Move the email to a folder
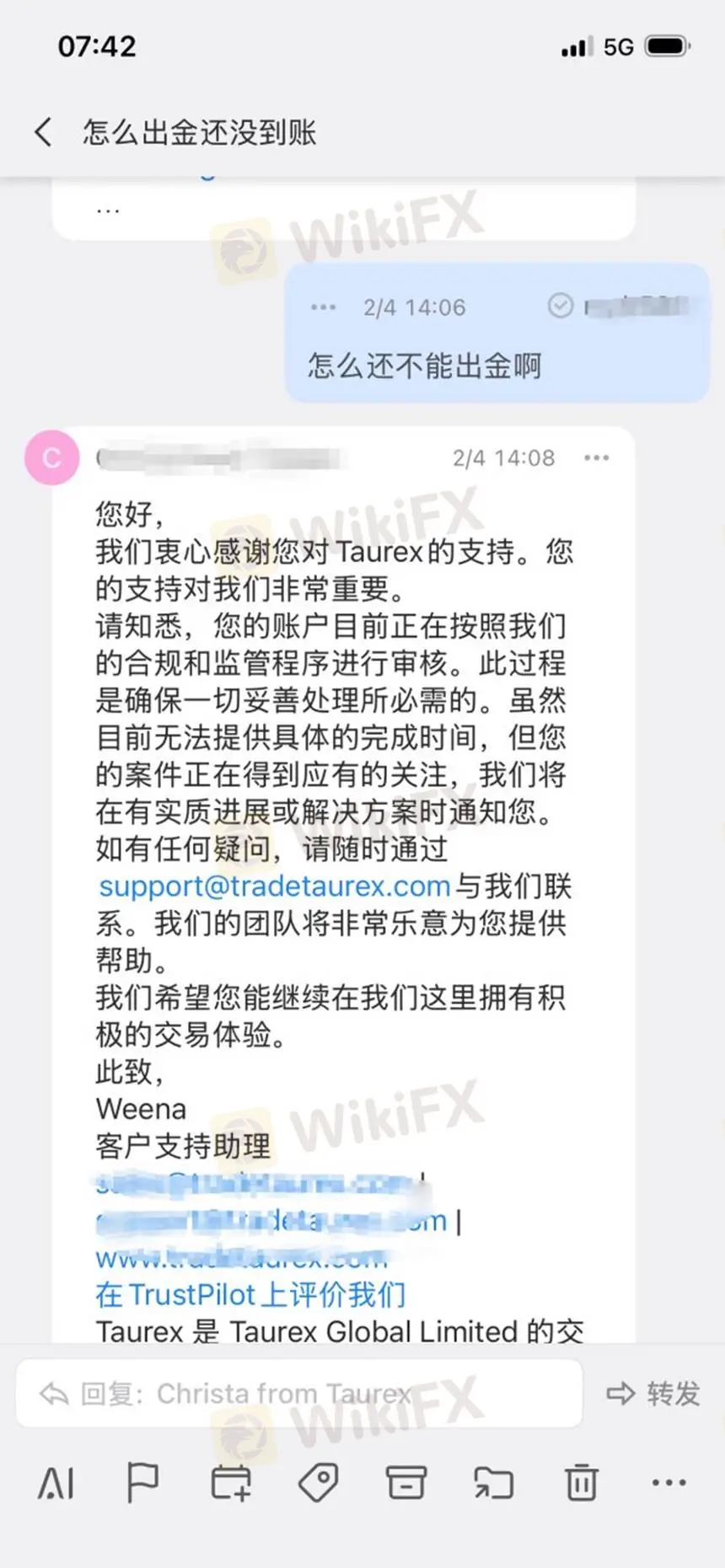This screenshot has height=1568, width=725. [493, 1483]
